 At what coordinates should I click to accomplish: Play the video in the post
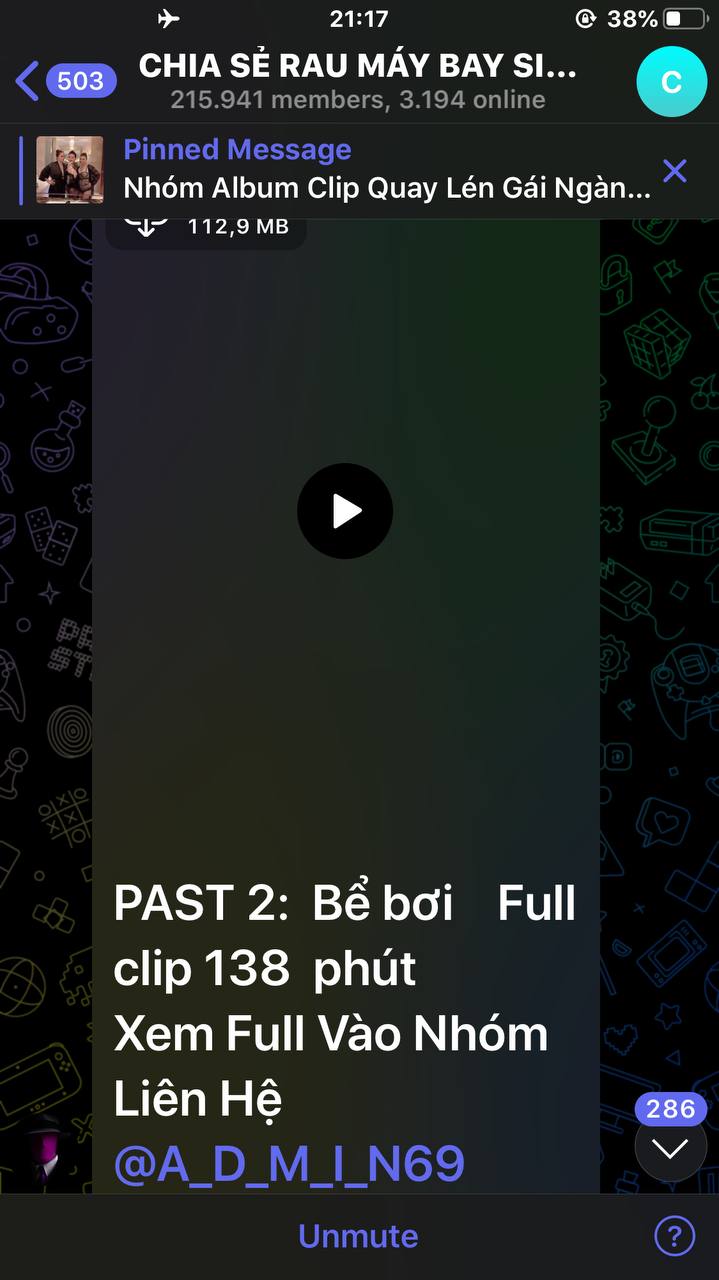pos(345,511)
